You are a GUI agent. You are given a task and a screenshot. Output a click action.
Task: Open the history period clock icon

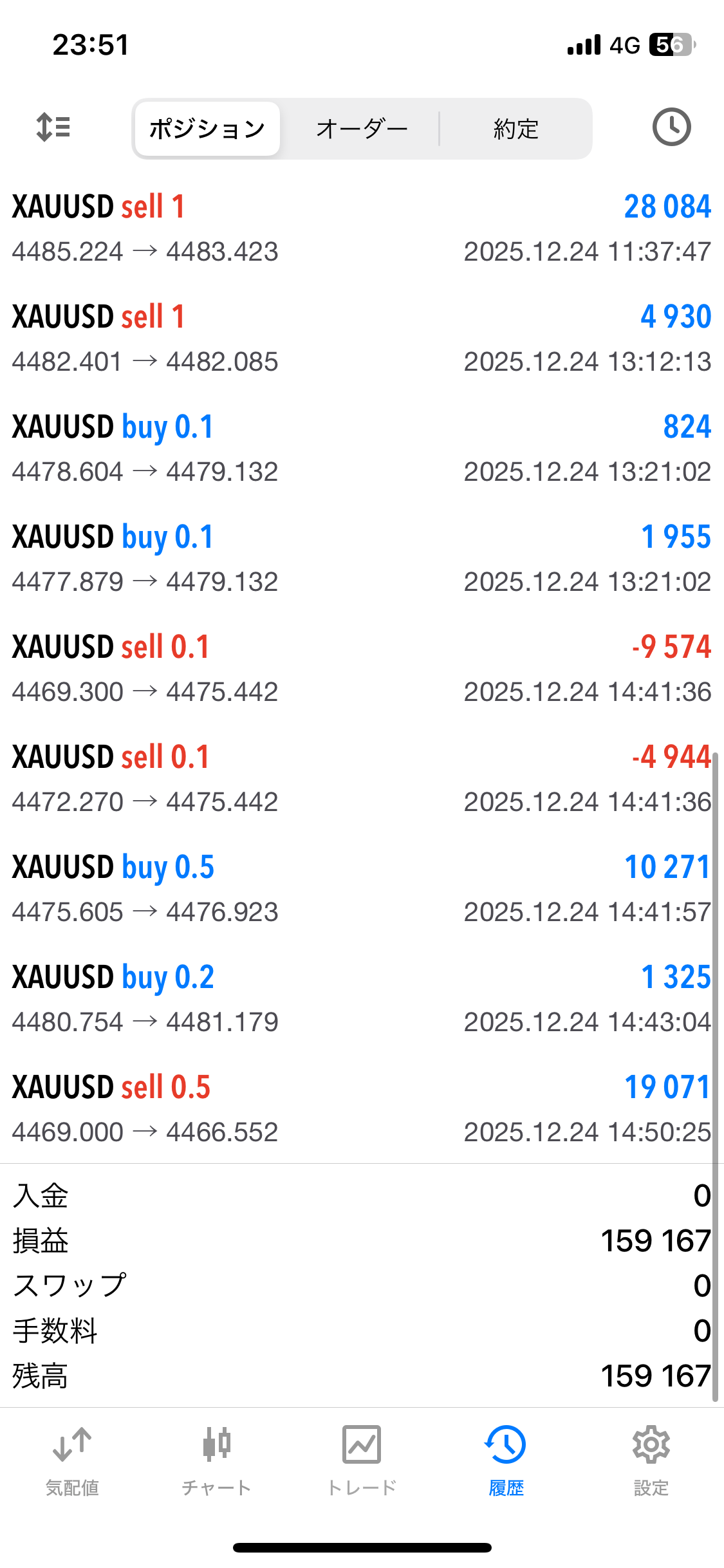pos(671,127)
